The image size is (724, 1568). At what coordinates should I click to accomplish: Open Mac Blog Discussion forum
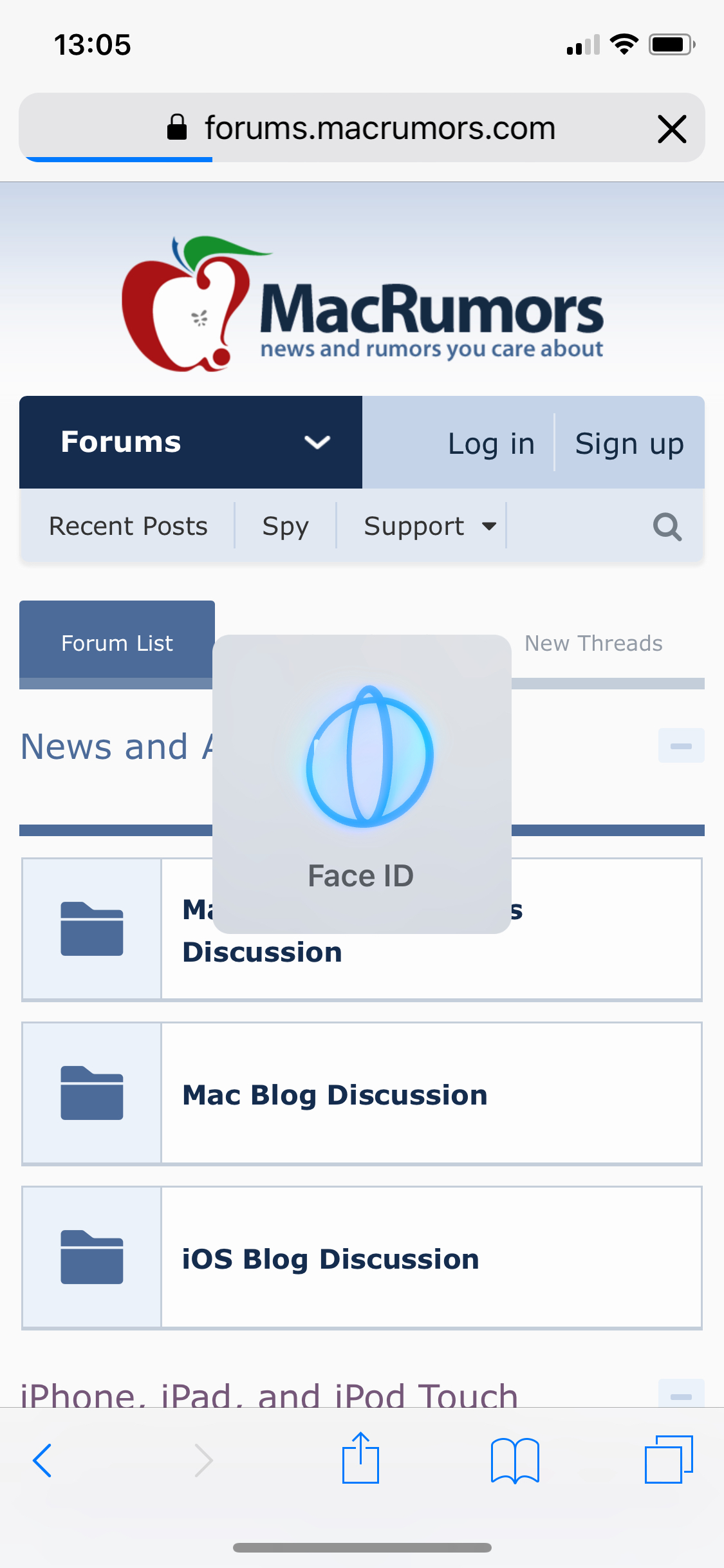335,1095
